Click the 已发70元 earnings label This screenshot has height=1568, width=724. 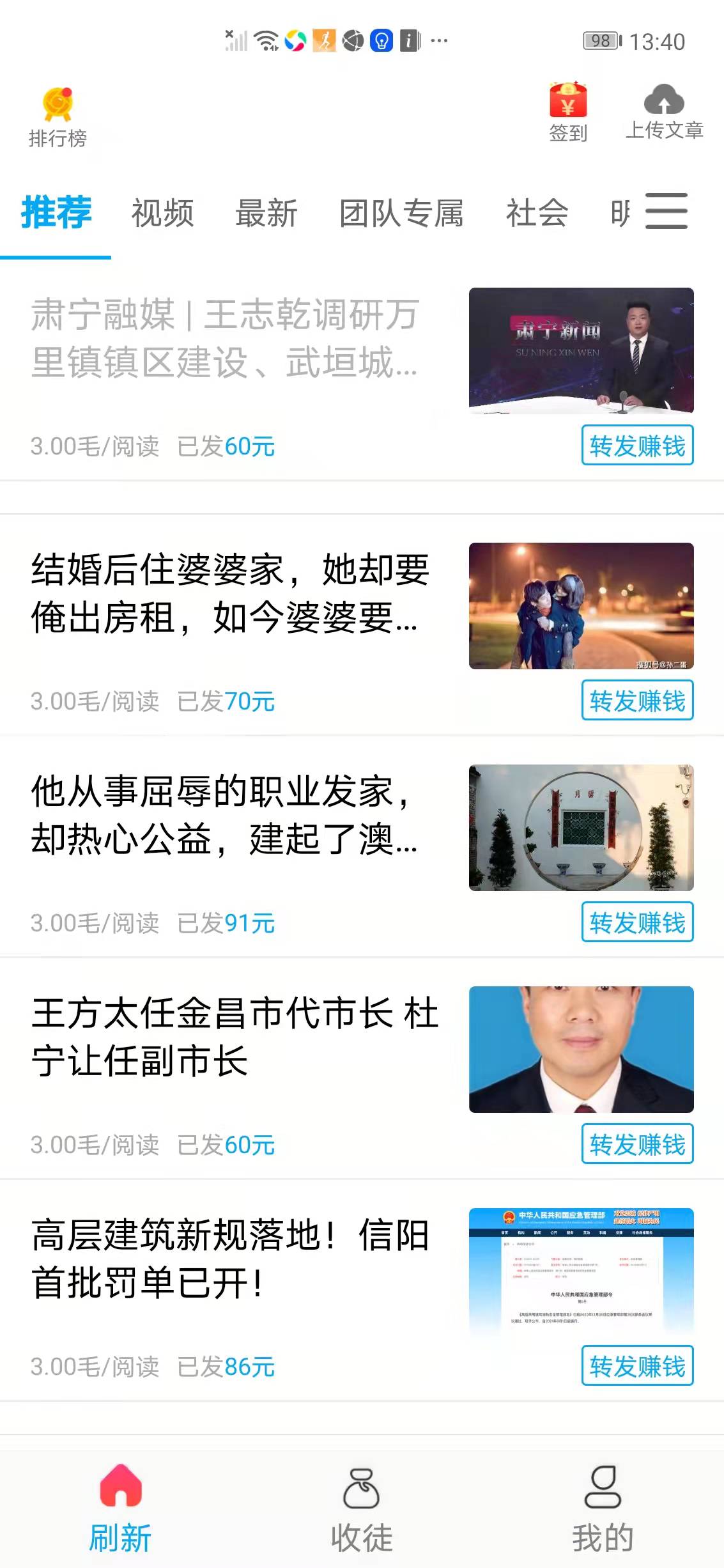pos(226,700)
